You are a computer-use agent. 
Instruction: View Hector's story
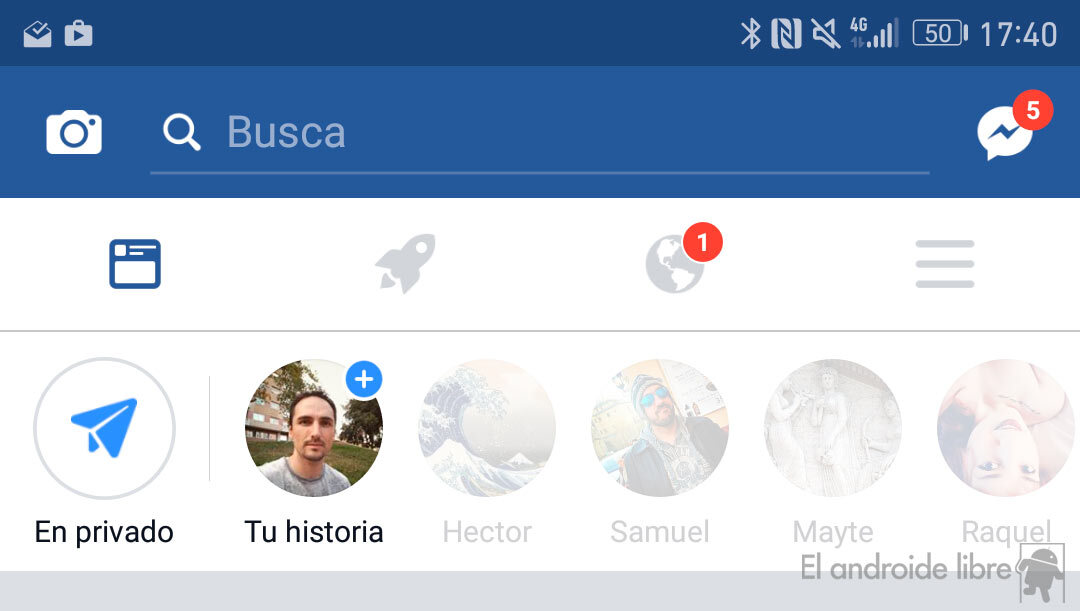pos(487,428)
